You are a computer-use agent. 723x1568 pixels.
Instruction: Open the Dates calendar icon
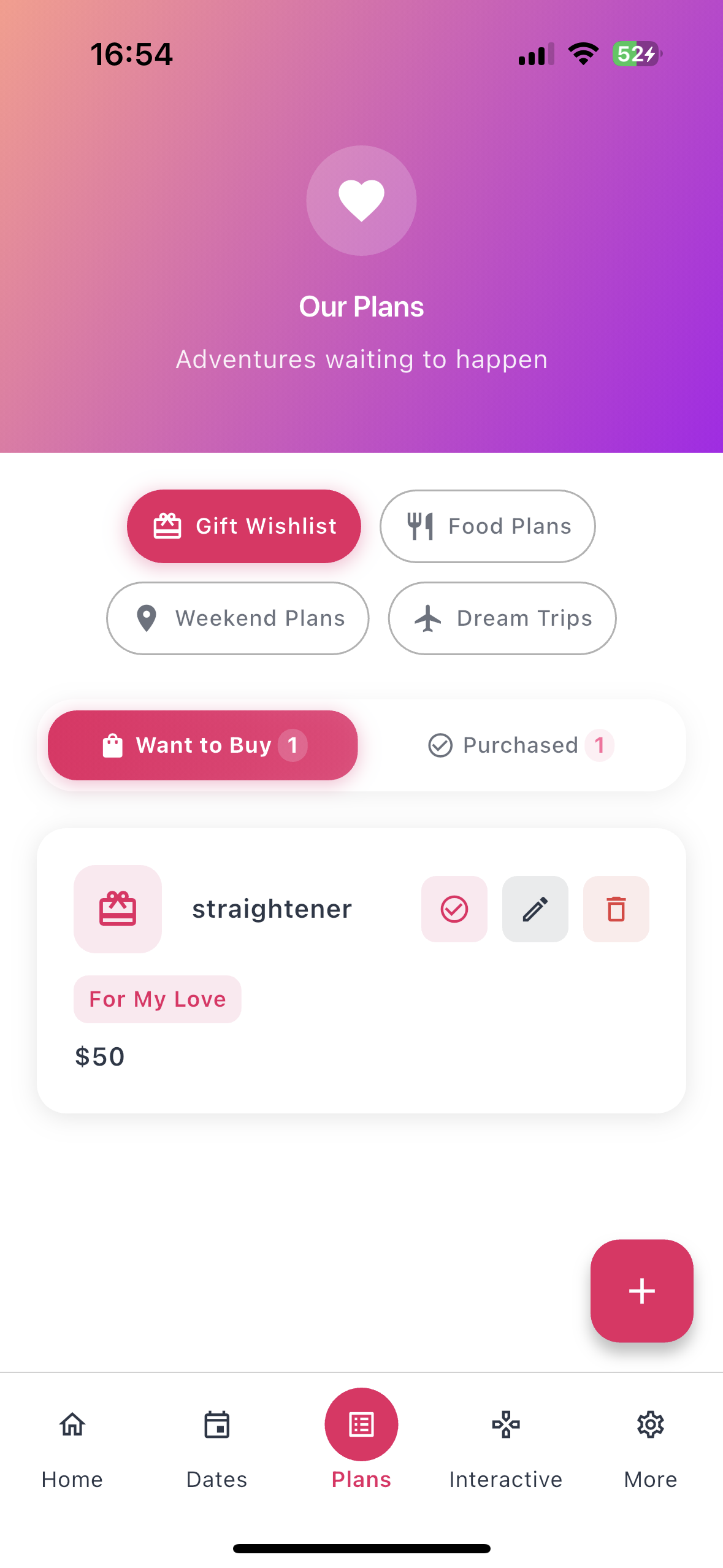[x=216, y=1426]
